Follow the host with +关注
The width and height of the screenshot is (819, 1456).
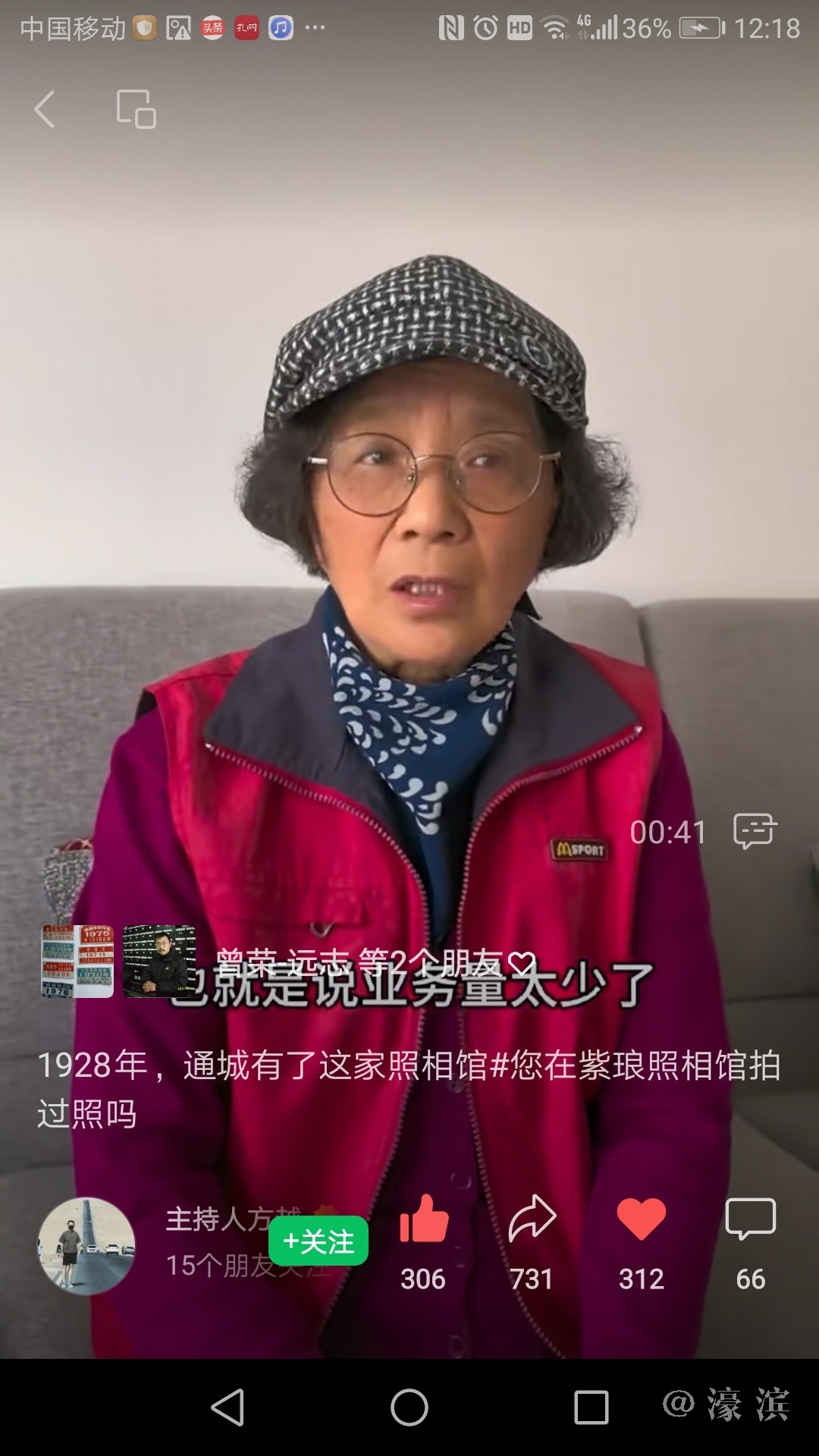click(318, 1241)
